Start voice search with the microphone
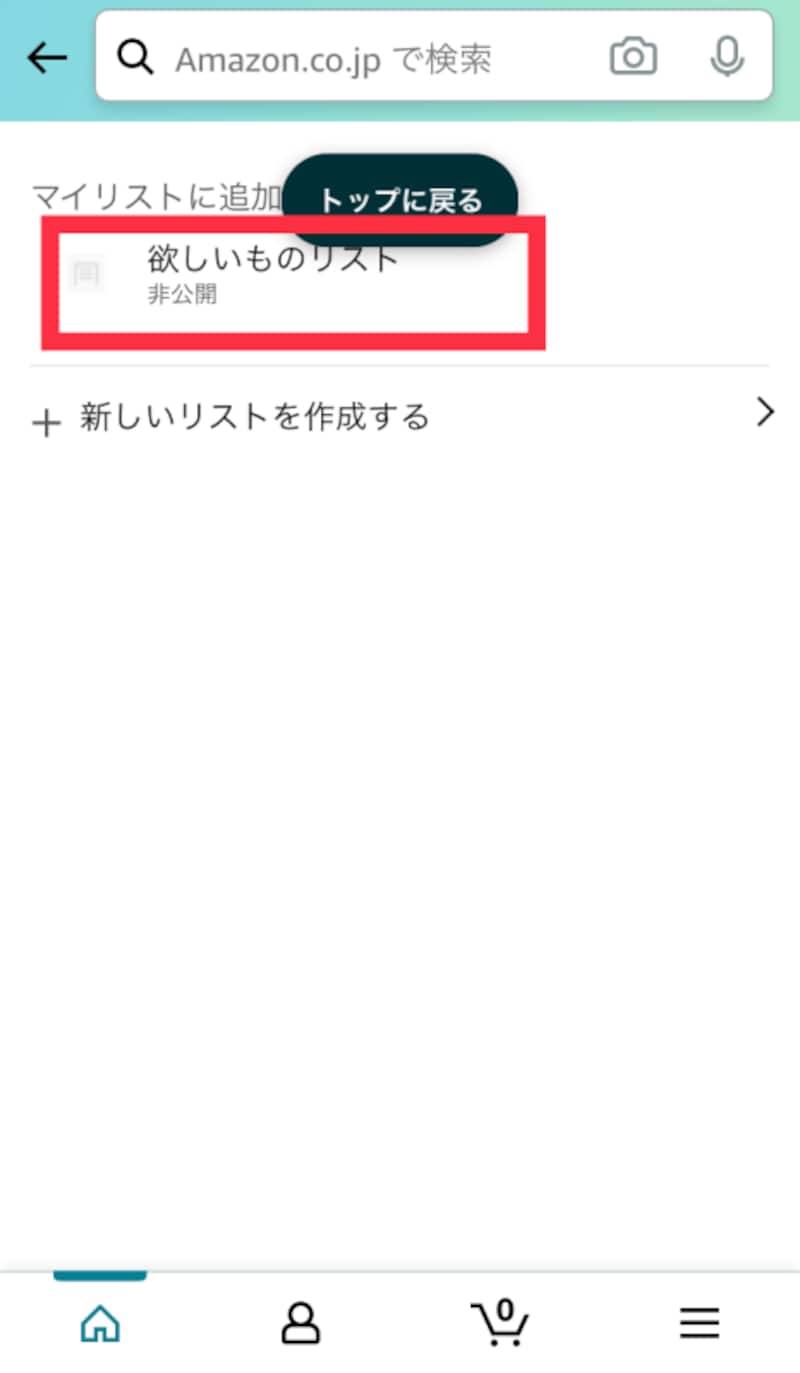800x1373 pixels. point(727,57)
